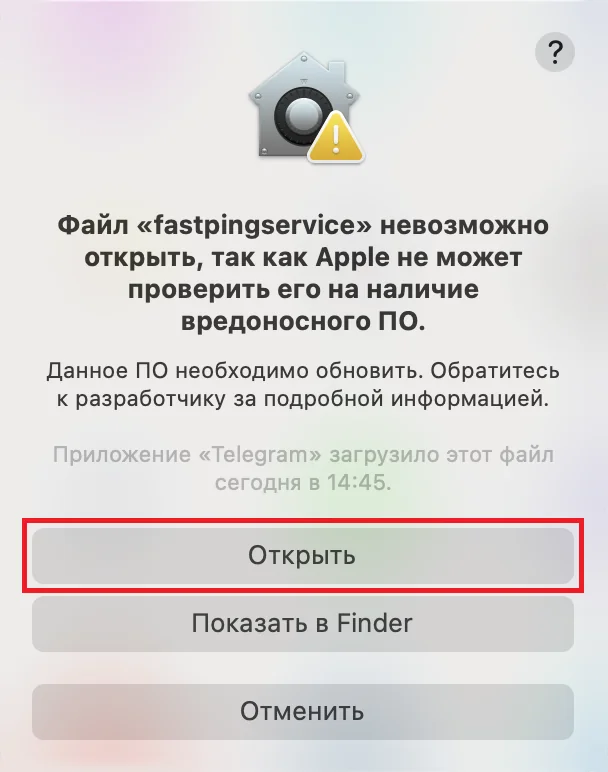Choose Показать в Finder
The height and width of the screenshot is (772, 608).
pyautogui.click(x=302, y=623)
